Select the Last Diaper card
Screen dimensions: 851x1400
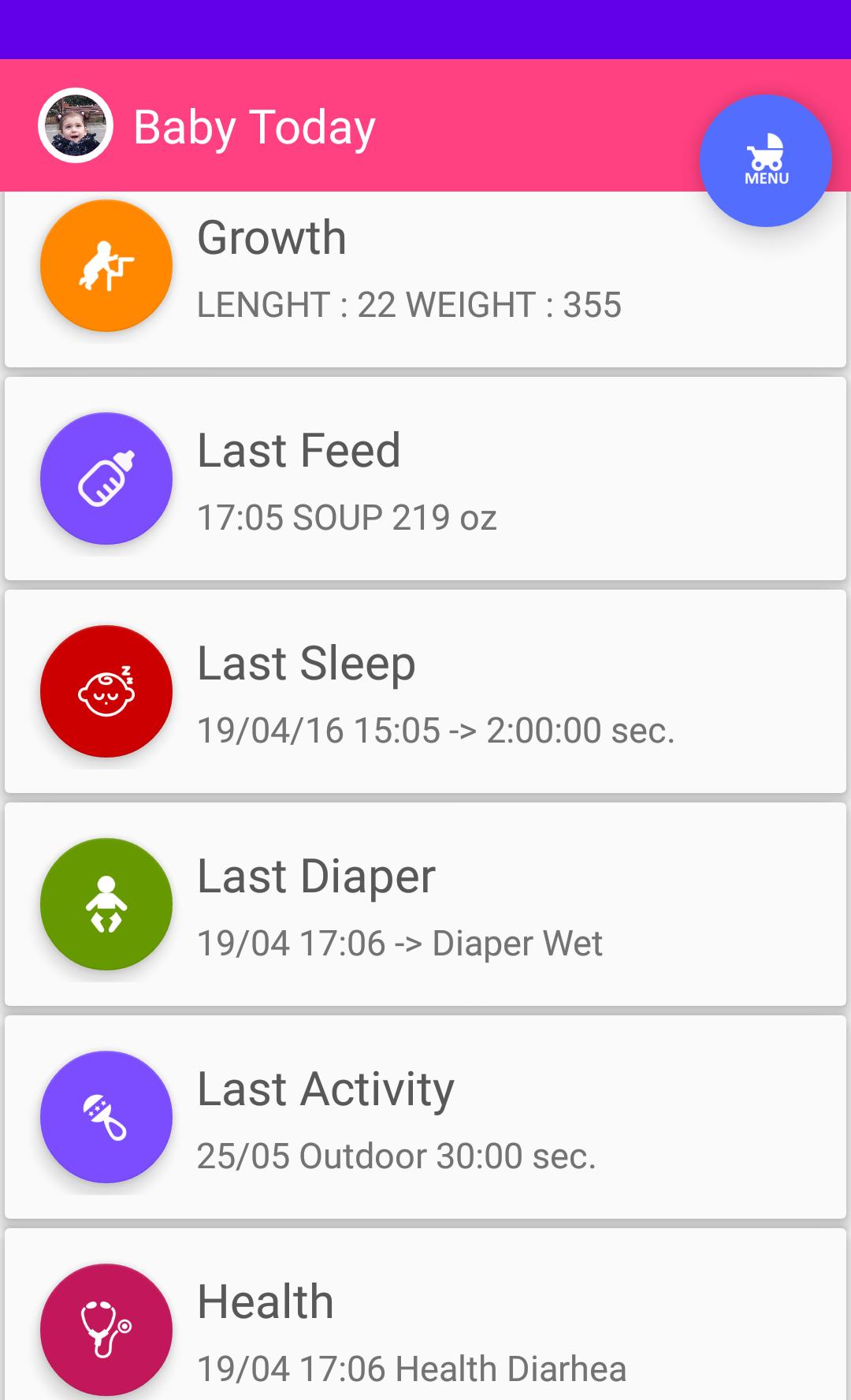click(x=425, y=904)
